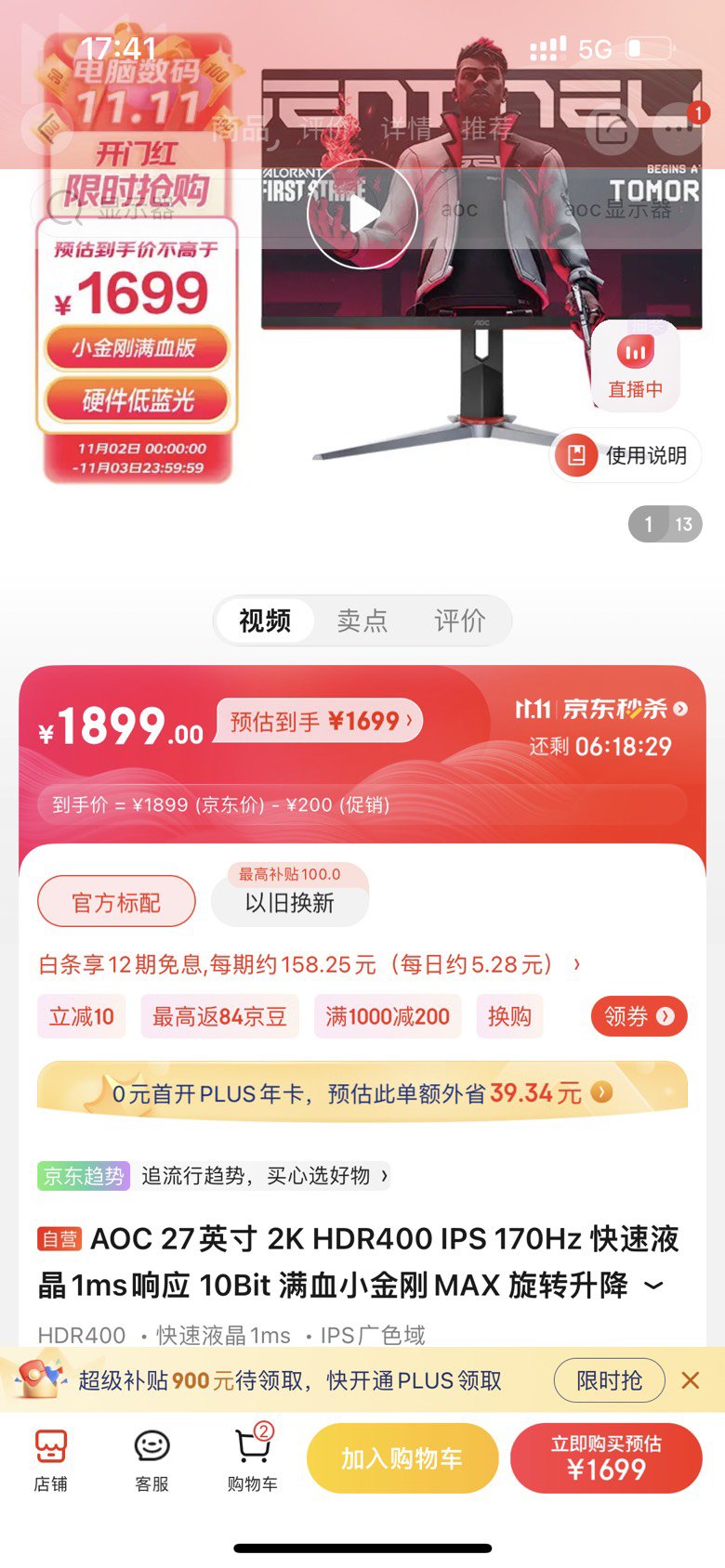
Task: Tap 加入购物车 to add to cart
Action: (x=402, y=1458)
